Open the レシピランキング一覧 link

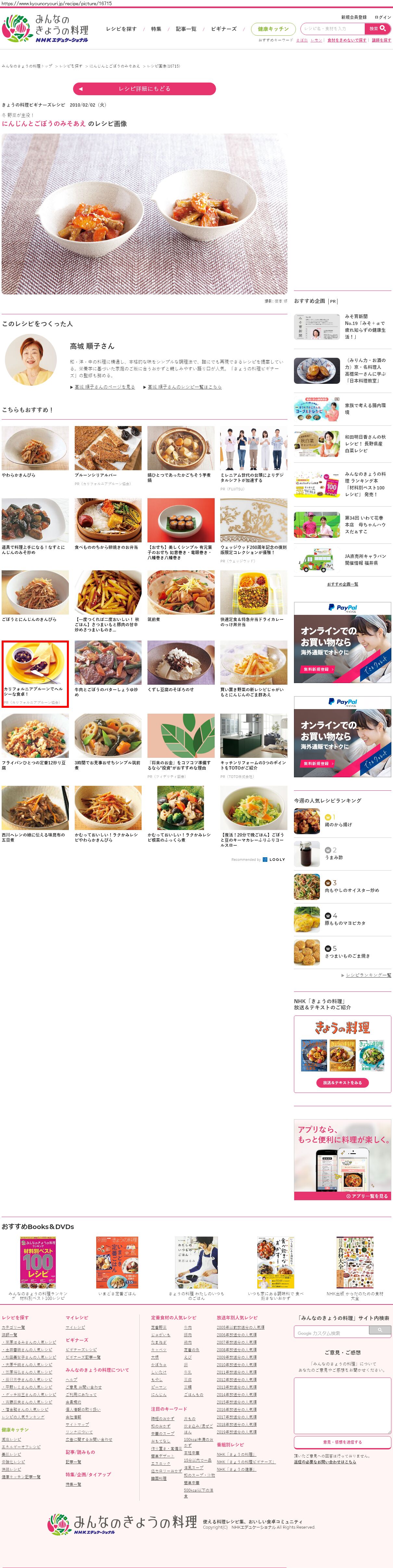tap(368, 975)
